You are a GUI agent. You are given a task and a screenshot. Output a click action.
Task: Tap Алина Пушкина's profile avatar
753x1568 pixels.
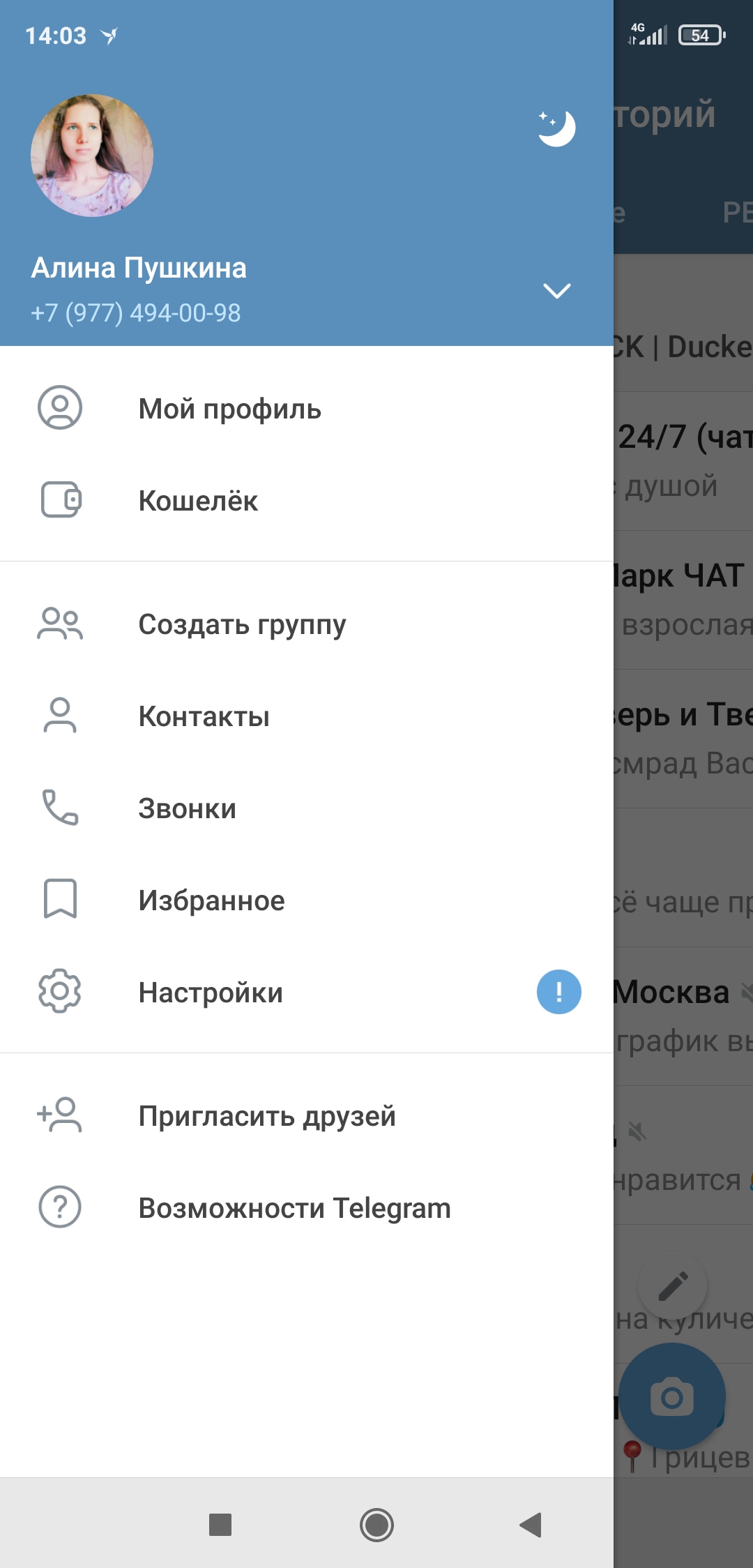pyautogui.click(x=92, y=156)
